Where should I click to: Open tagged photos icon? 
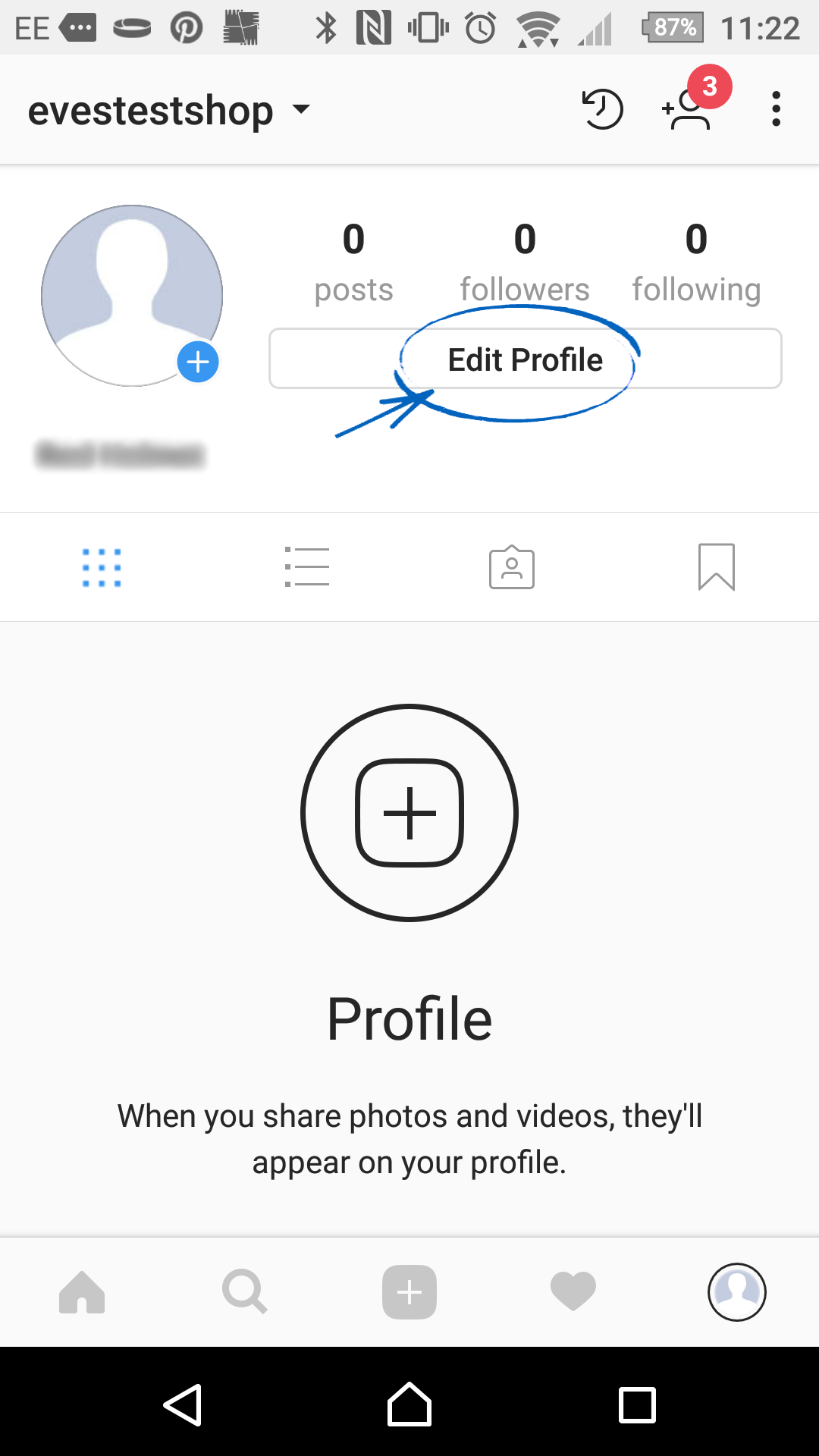(512, 566)
